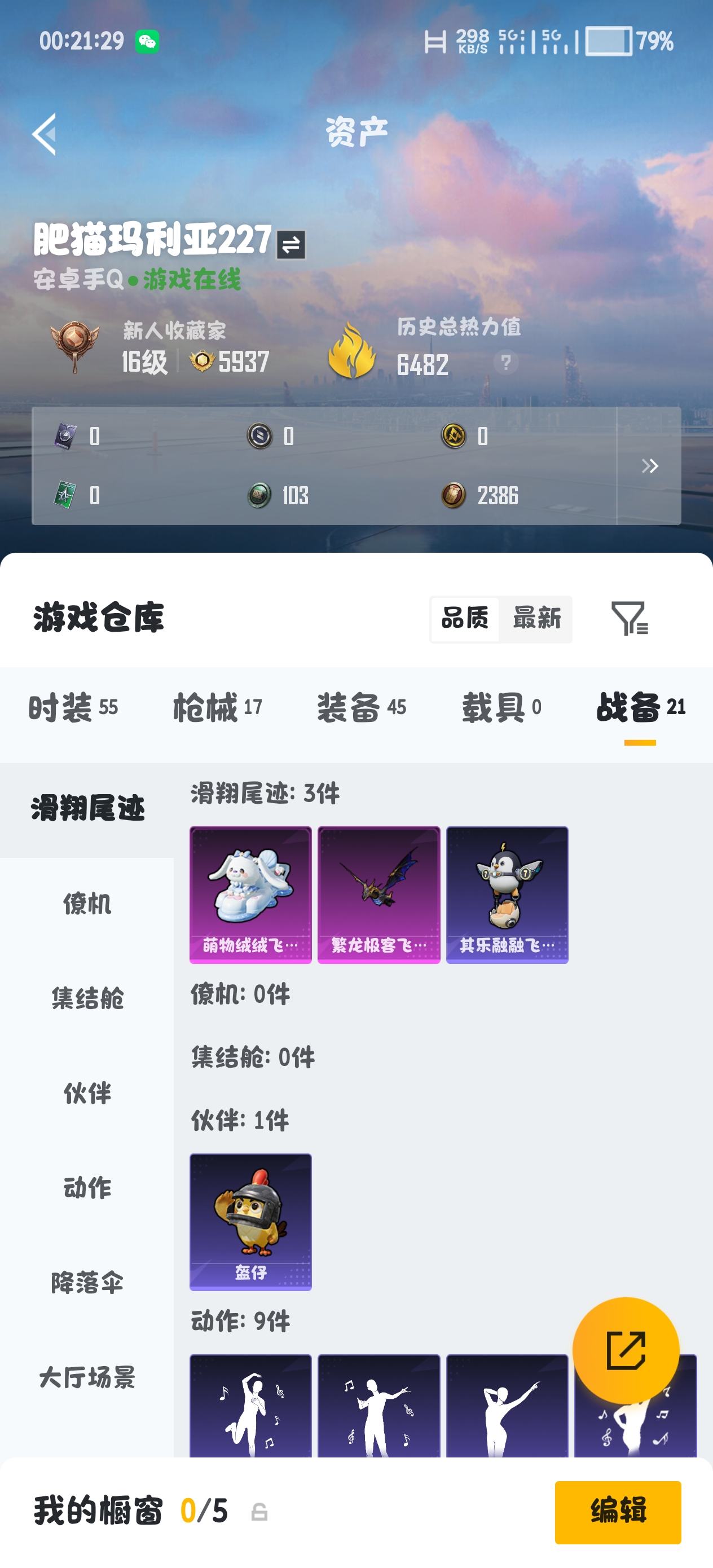Tap the orange floating share button
Image resolution: width=713 pixels, height=1568 pixels.
click(x=626, y=1350)
